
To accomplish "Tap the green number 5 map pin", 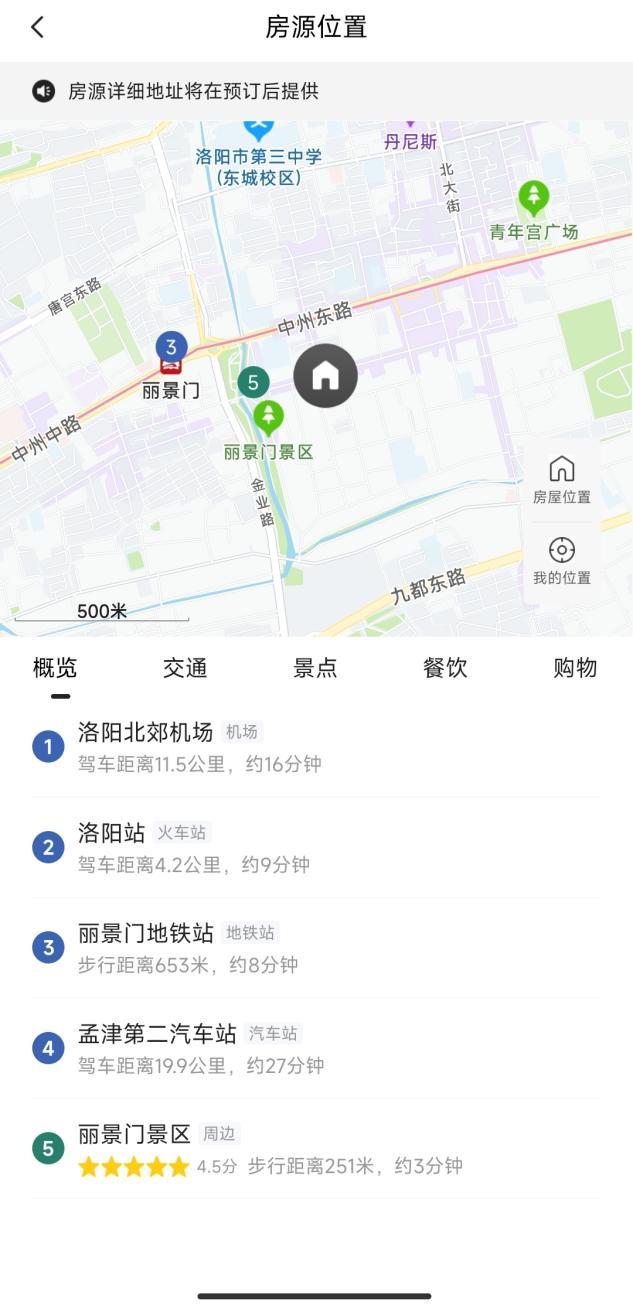I will 253,382.
